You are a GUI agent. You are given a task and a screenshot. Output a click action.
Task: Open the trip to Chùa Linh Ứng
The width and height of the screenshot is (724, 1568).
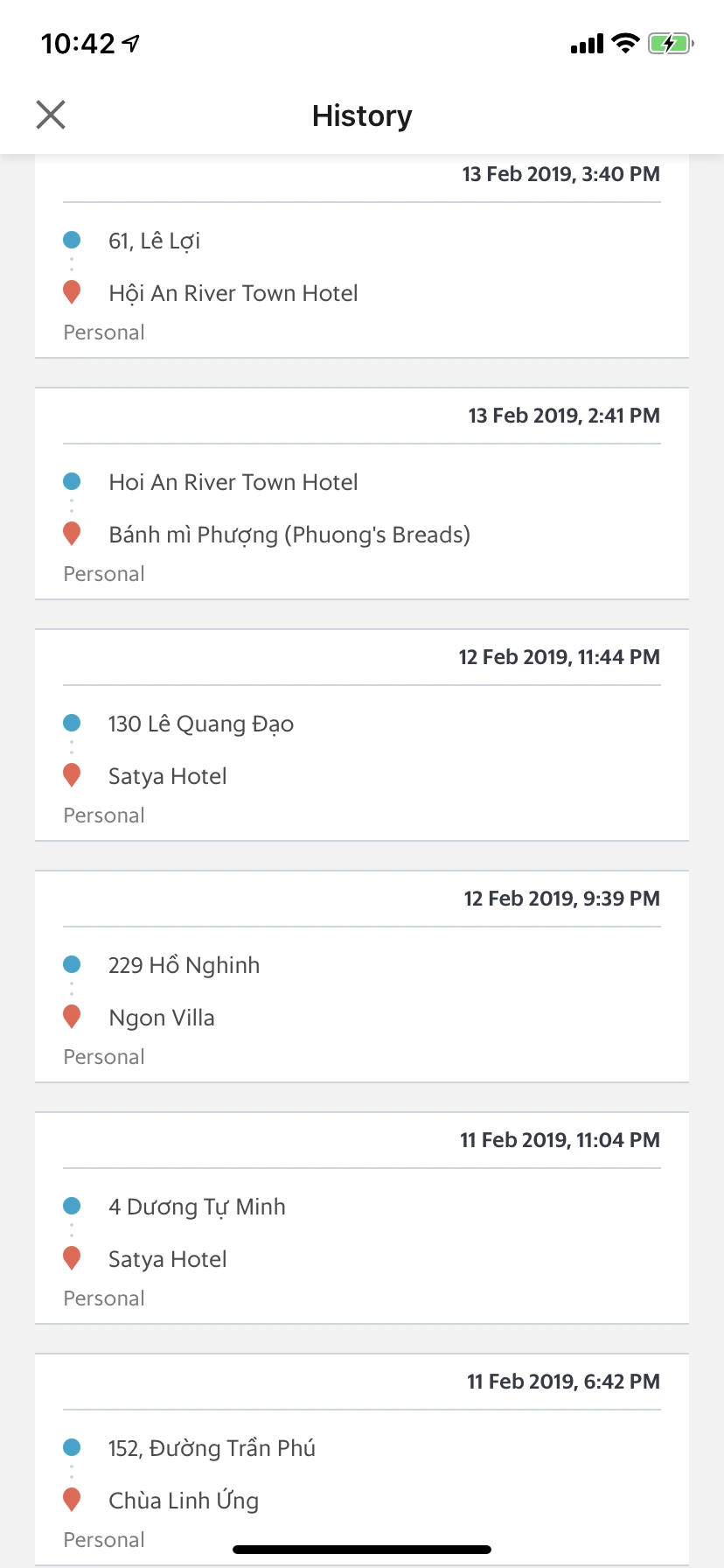pyautogui.click(x=361, y=1474)
